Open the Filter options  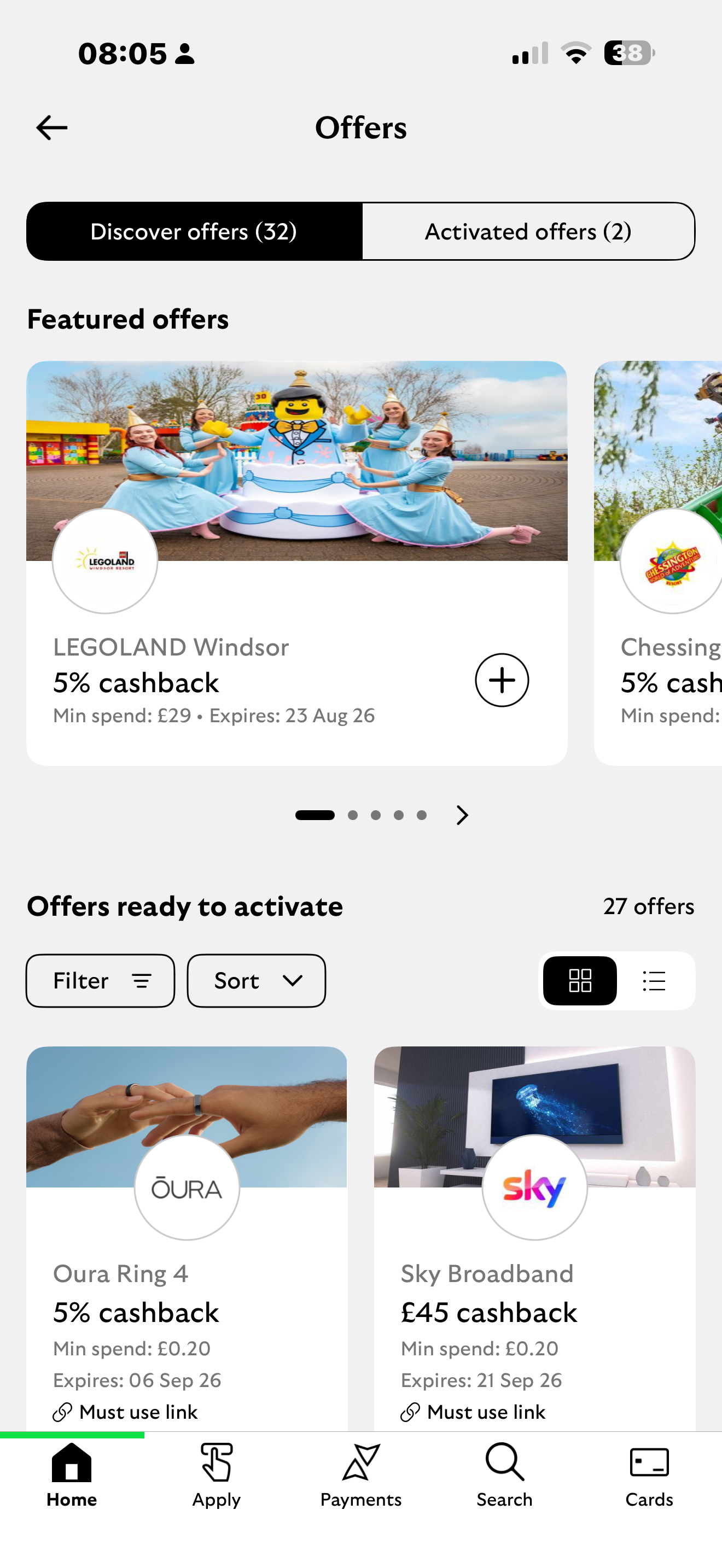101,981
